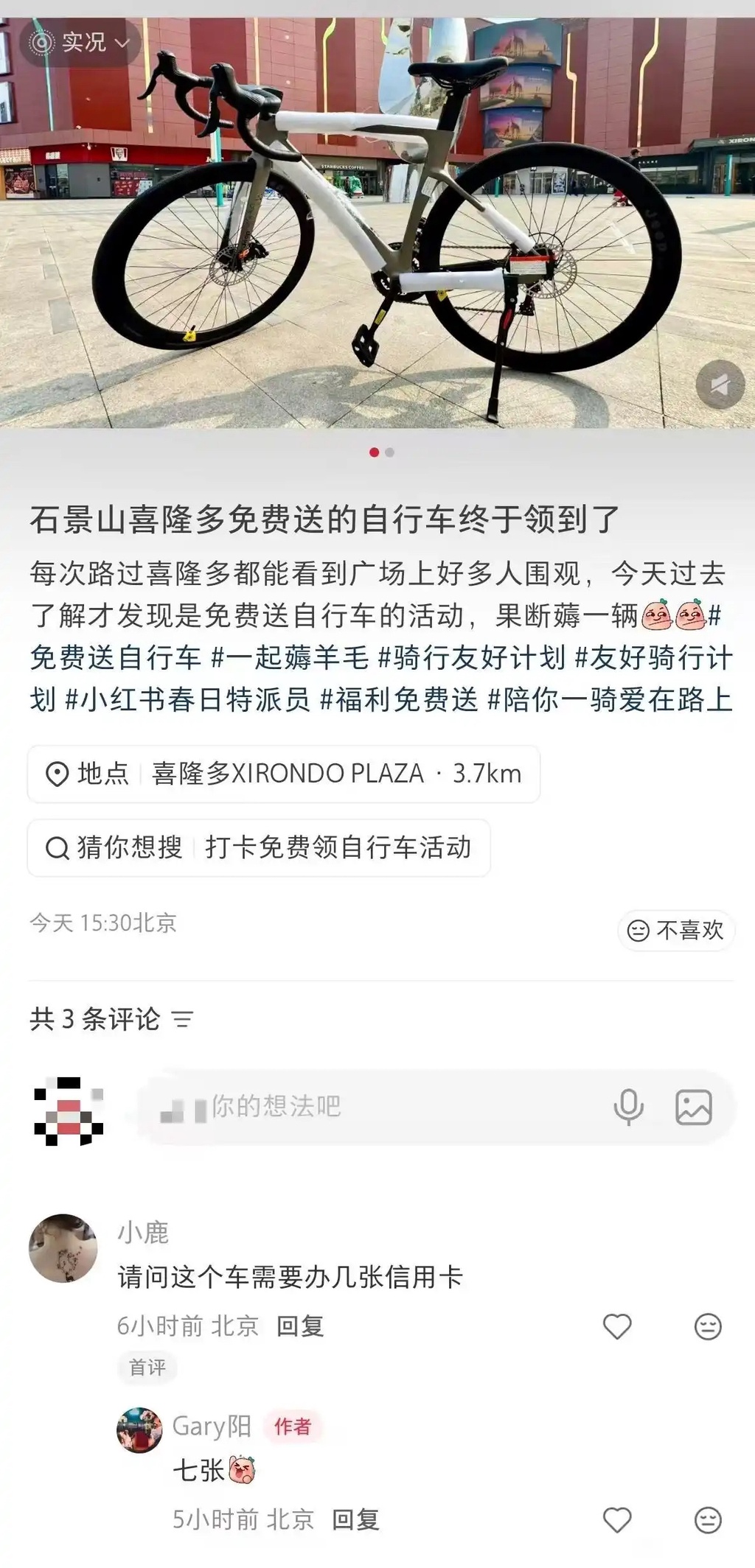
Task: Tap the comment input field
Action: pyautogui.click(x=369, y=1106)
